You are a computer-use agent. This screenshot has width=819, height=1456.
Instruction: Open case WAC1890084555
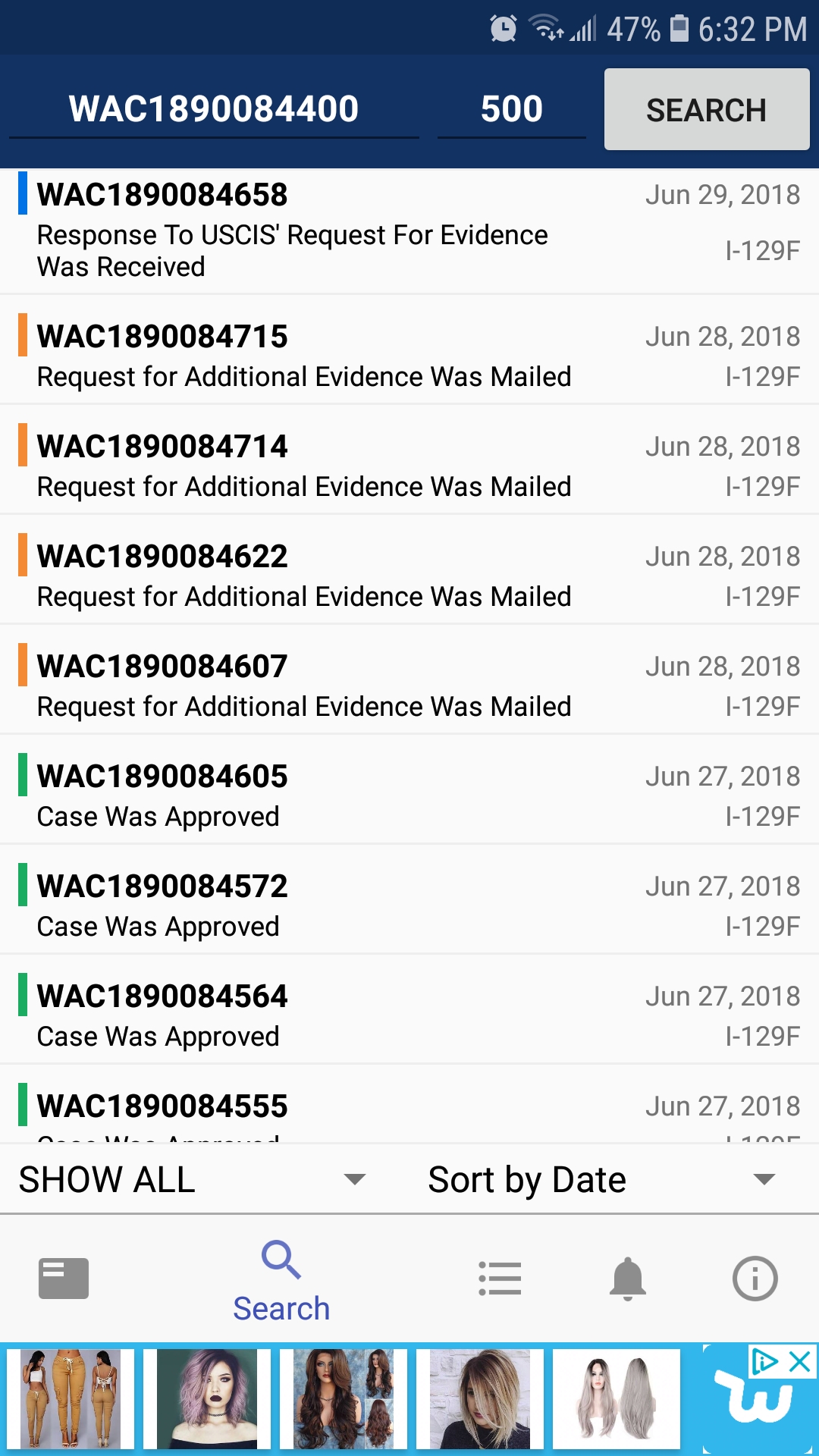[409, 1104]
